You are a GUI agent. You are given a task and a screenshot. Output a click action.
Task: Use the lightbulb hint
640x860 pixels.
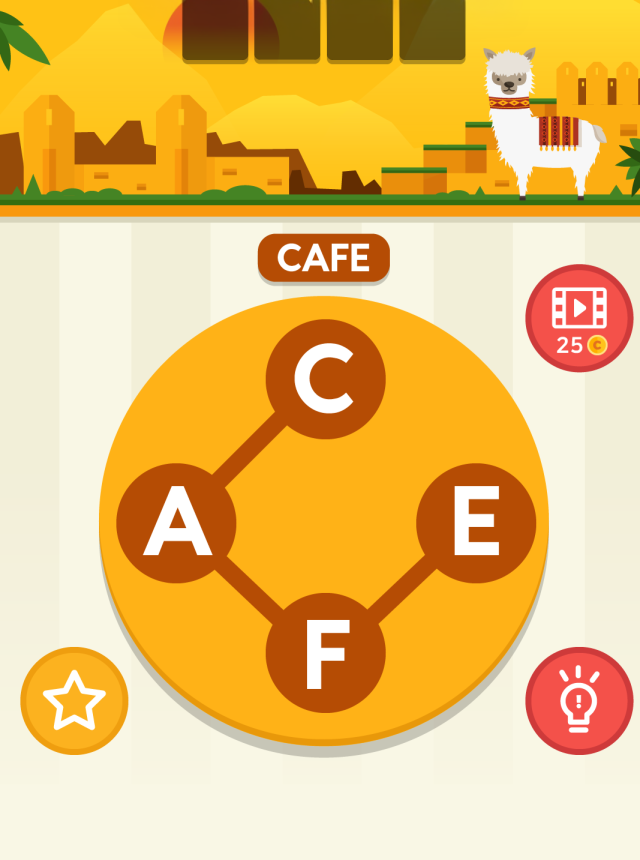point(579,700)
